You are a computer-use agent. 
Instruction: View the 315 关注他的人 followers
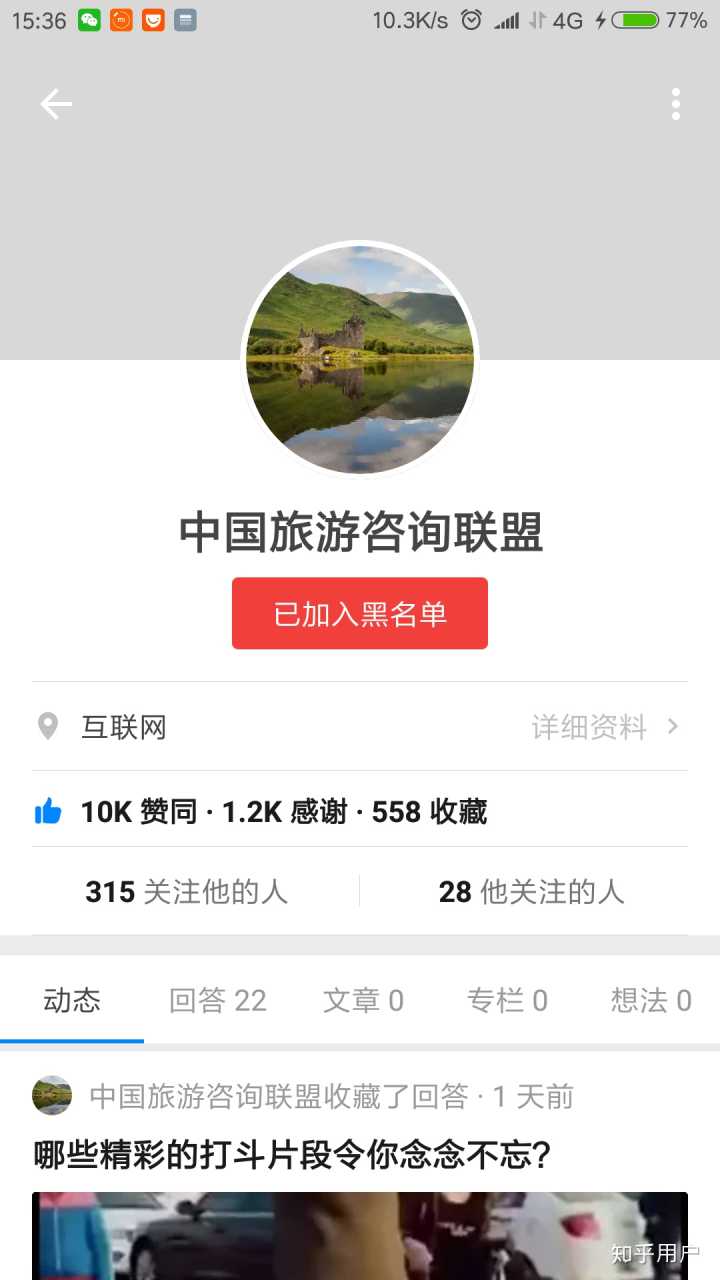(187, 891)
